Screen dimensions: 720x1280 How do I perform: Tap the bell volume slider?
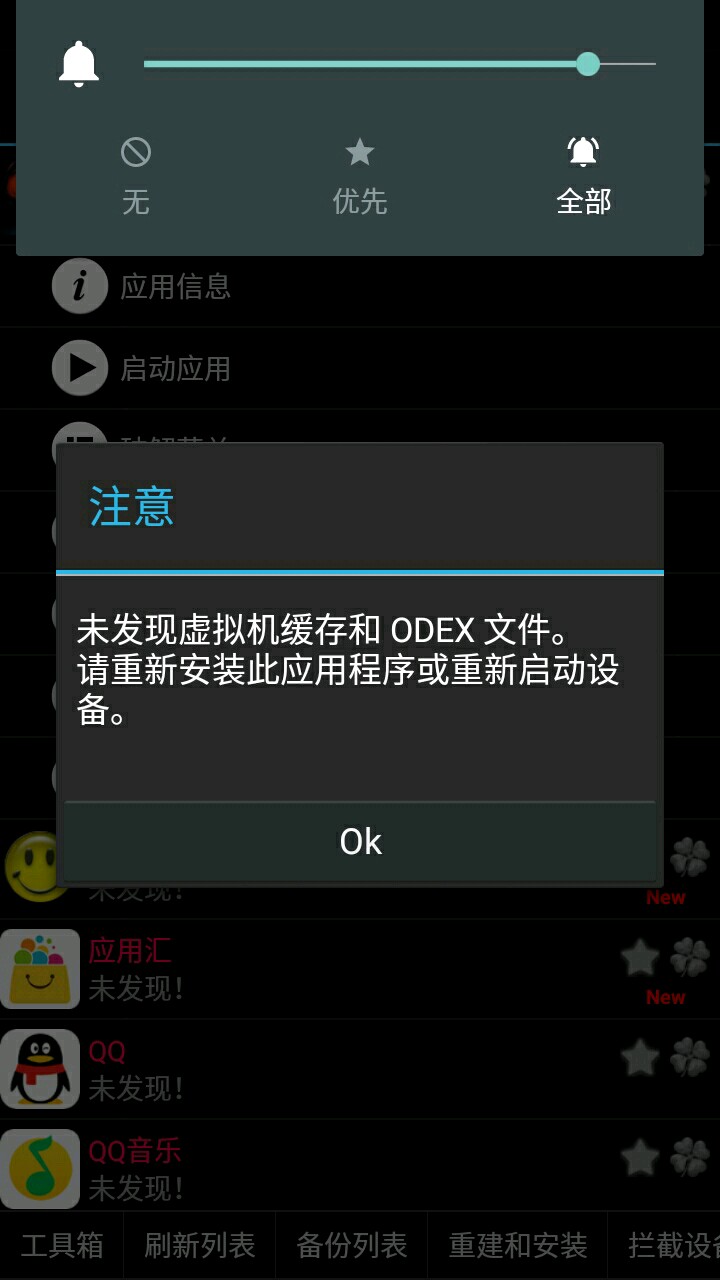[x=400, y=64]
